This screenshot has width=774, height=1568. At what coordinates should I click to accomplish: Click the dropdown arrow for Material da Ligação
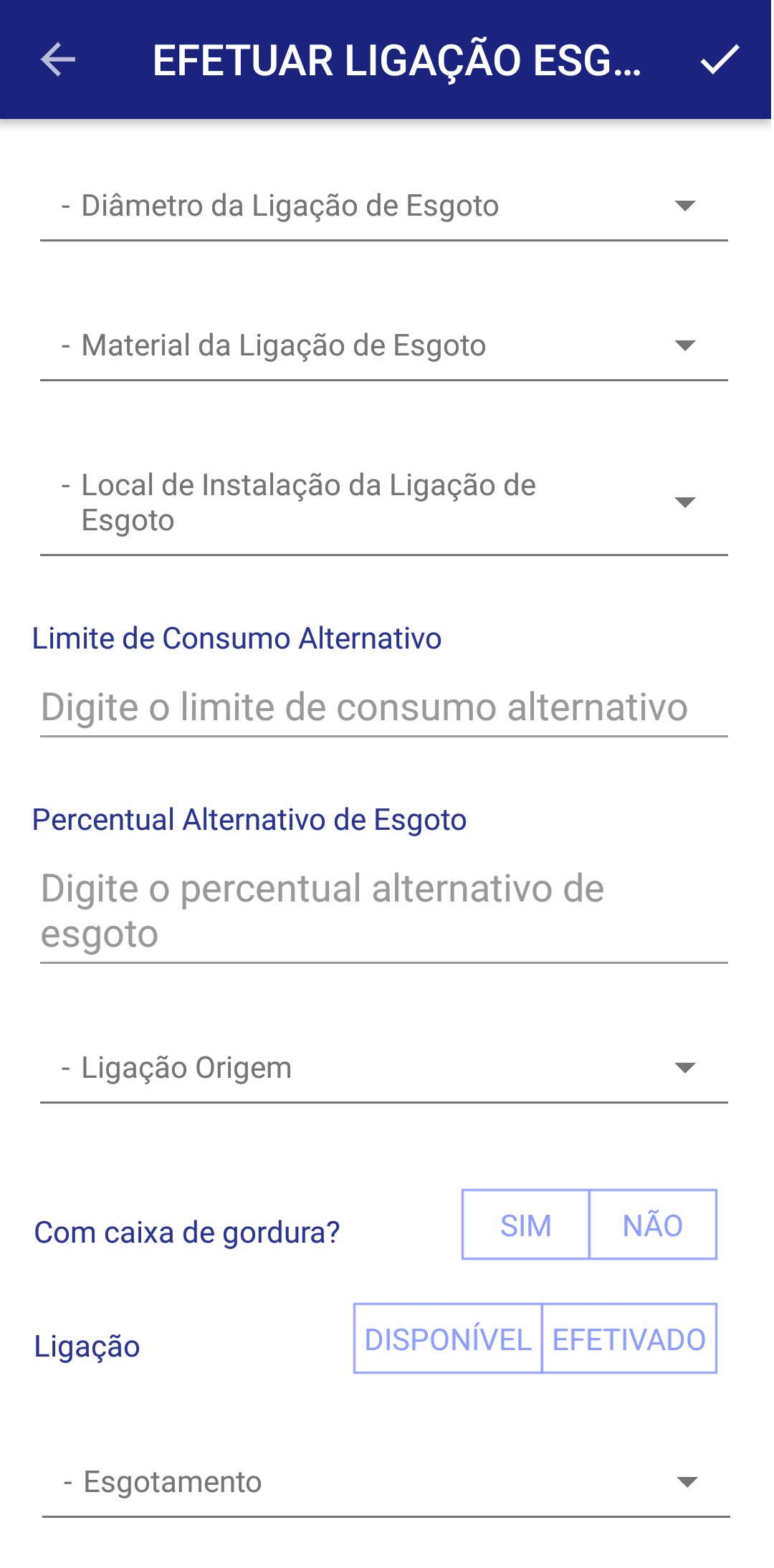[684, 345]
